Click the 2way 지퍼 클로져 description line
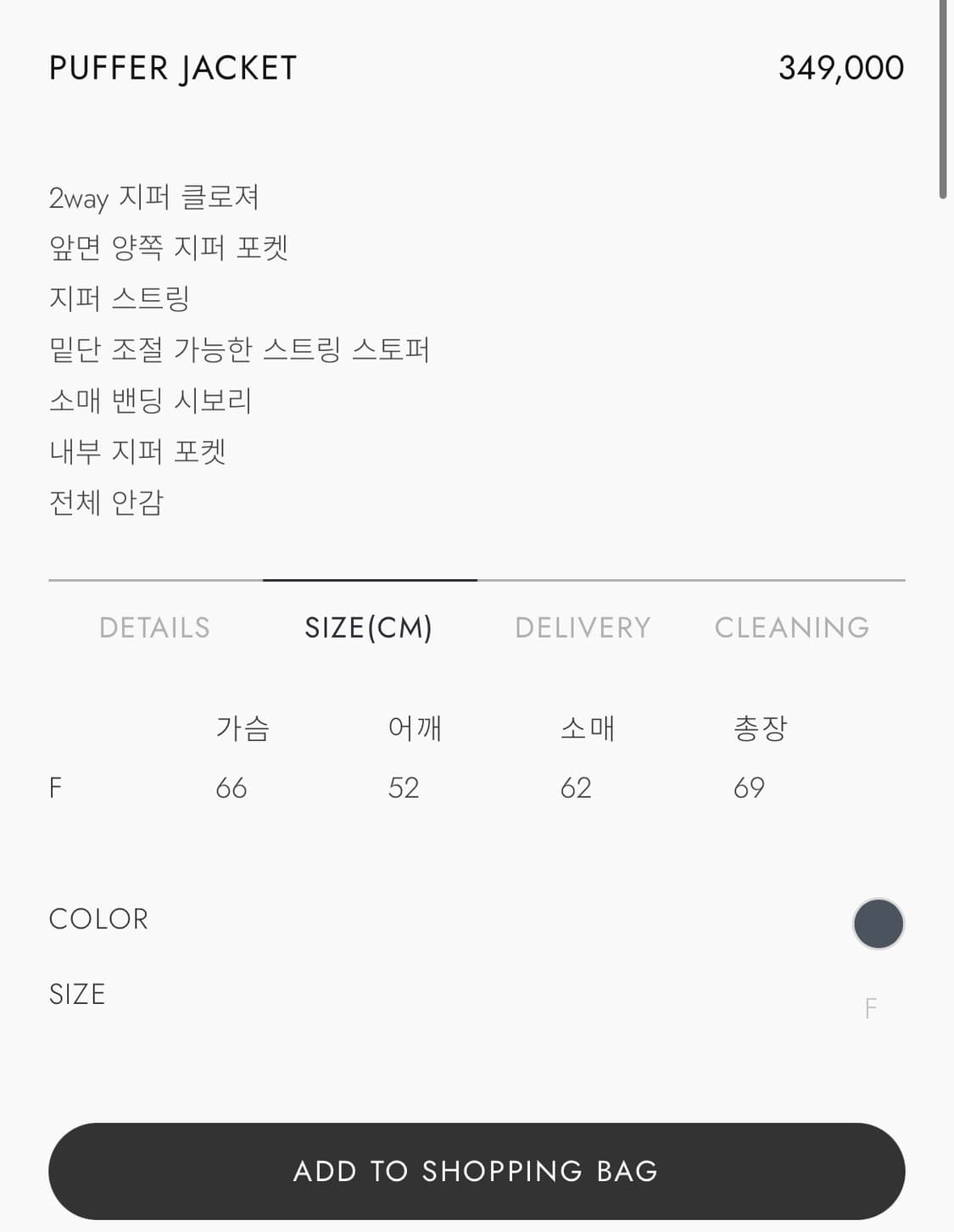 pyautogui.click(x=154, y=198)
